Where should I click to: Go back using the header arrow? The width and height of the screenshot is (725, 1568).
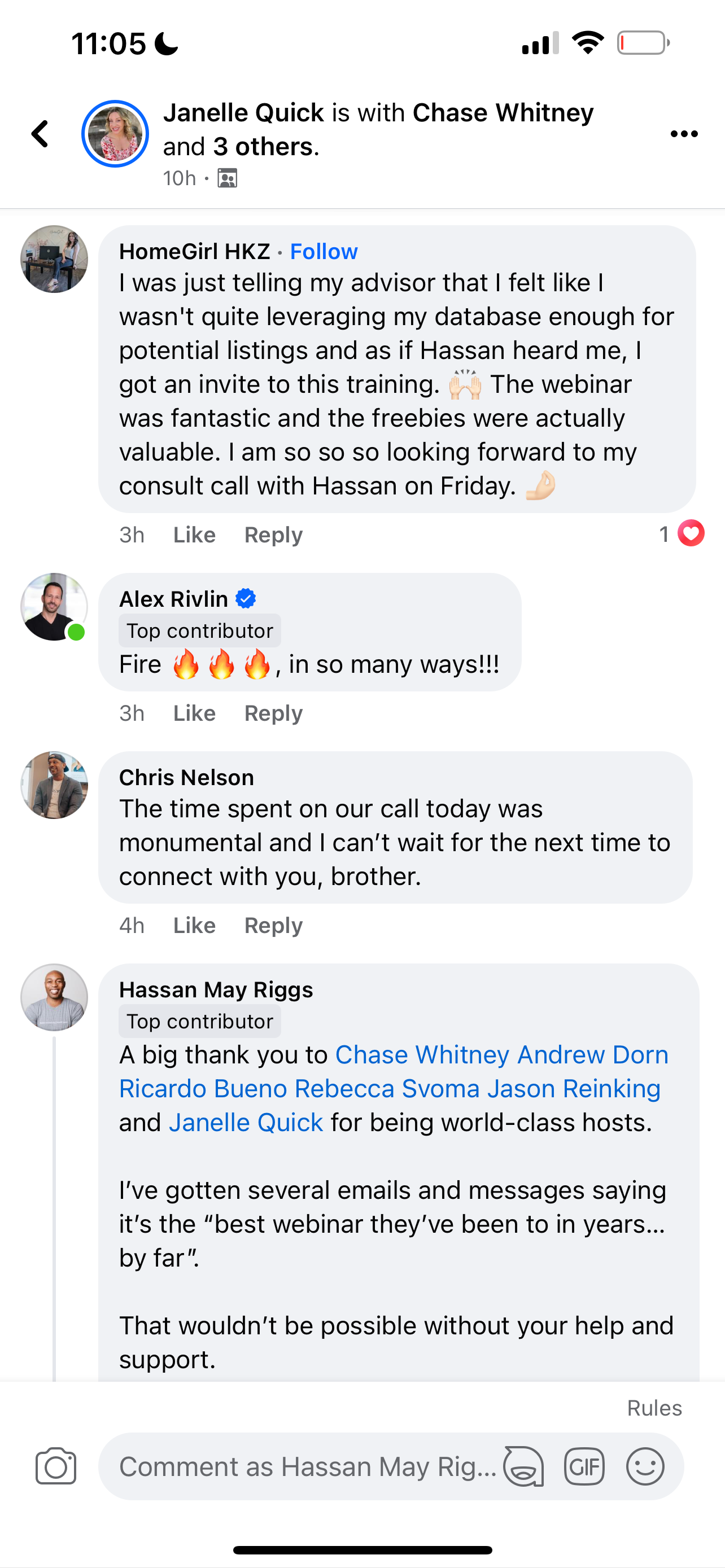pos(40,133)
